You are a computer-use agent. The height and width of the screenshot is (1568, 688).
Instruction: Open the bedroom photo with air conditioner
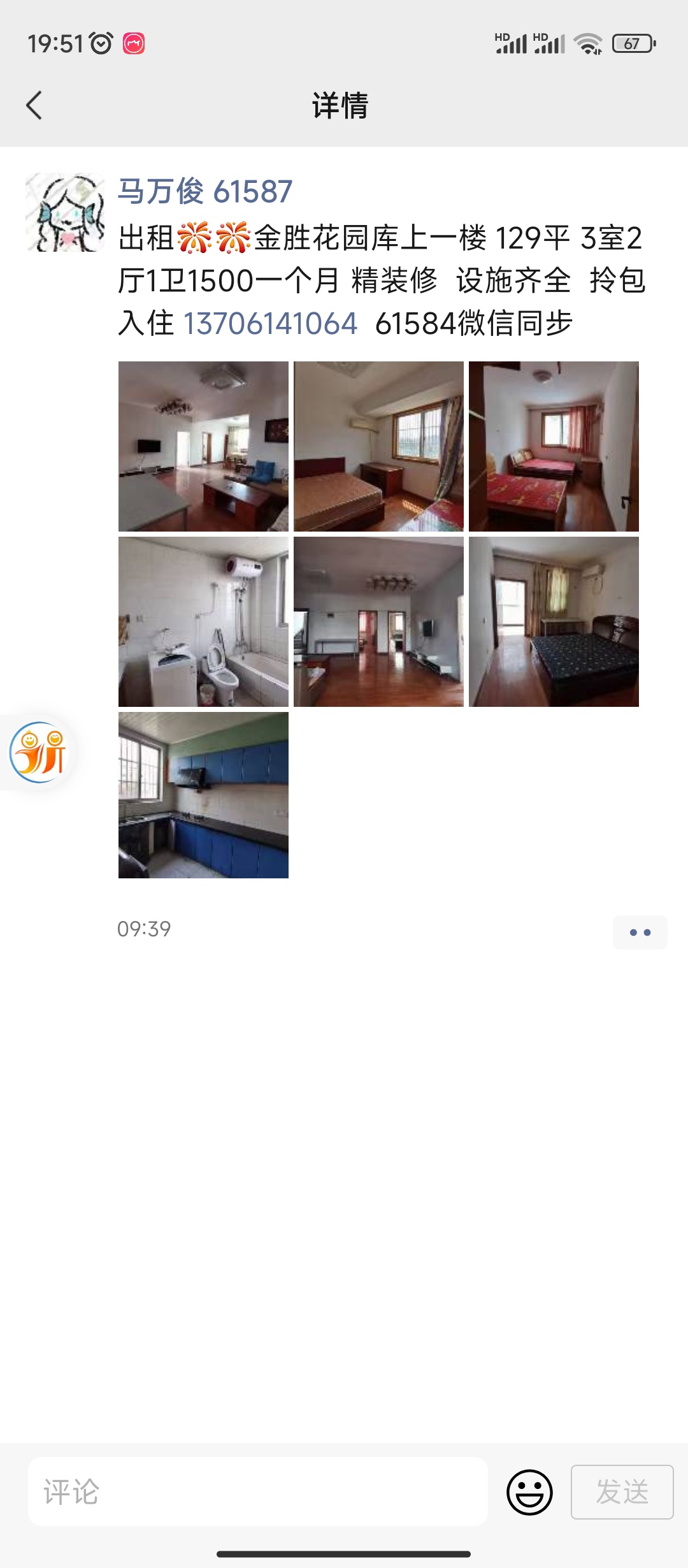378,446
